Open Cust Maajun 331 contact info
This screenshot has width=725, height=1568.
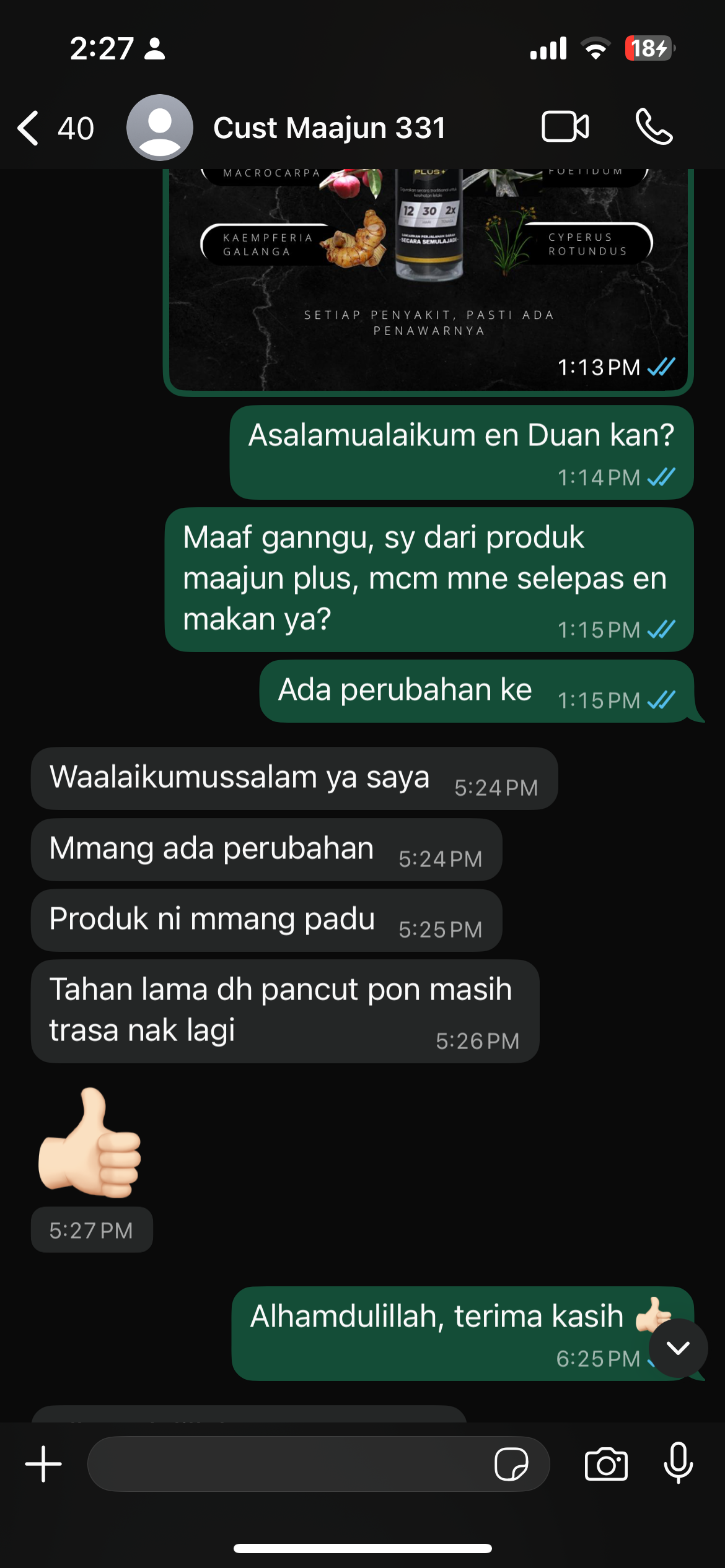[328, 128]
